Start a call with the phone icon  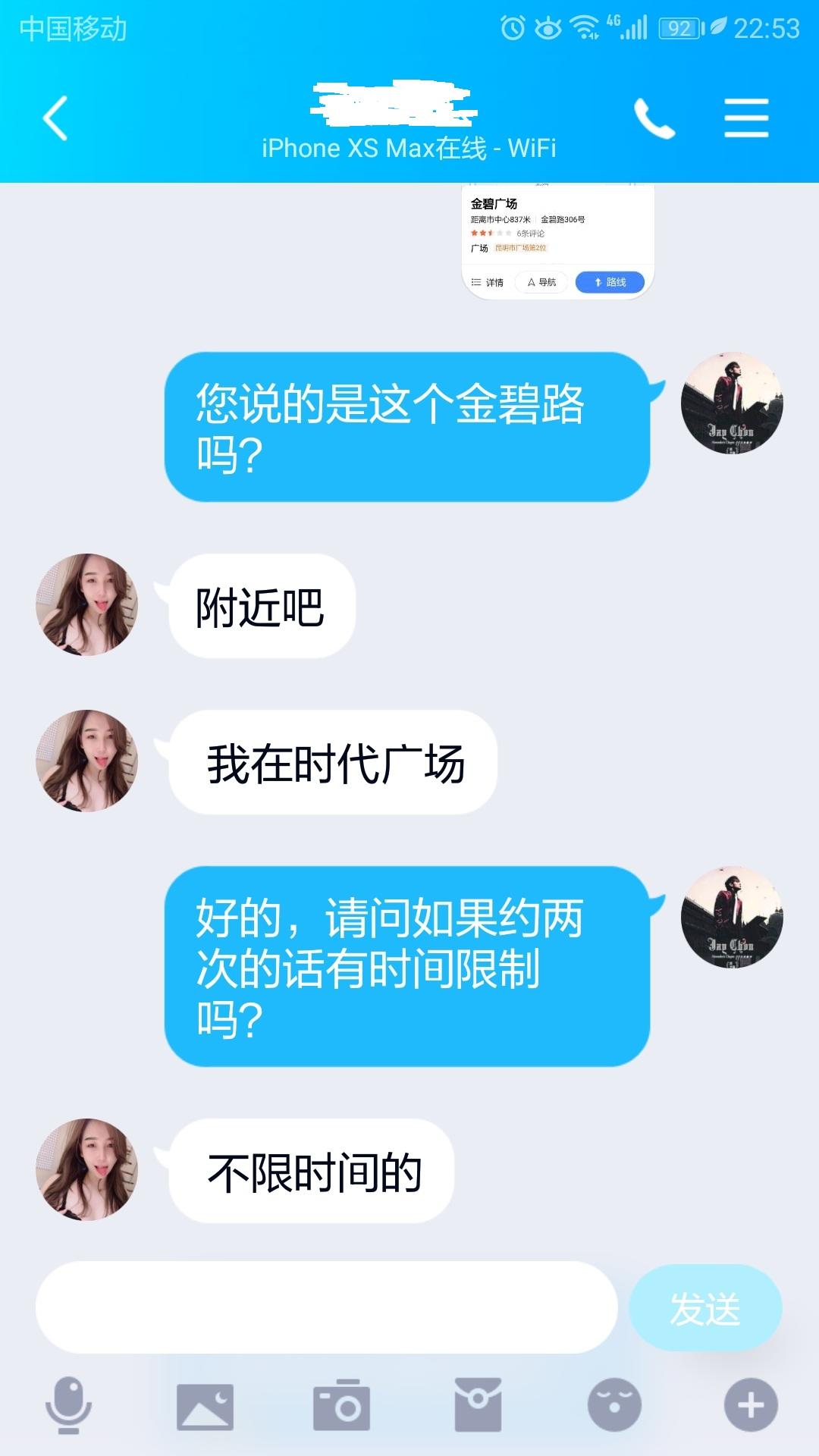point(654,118)
